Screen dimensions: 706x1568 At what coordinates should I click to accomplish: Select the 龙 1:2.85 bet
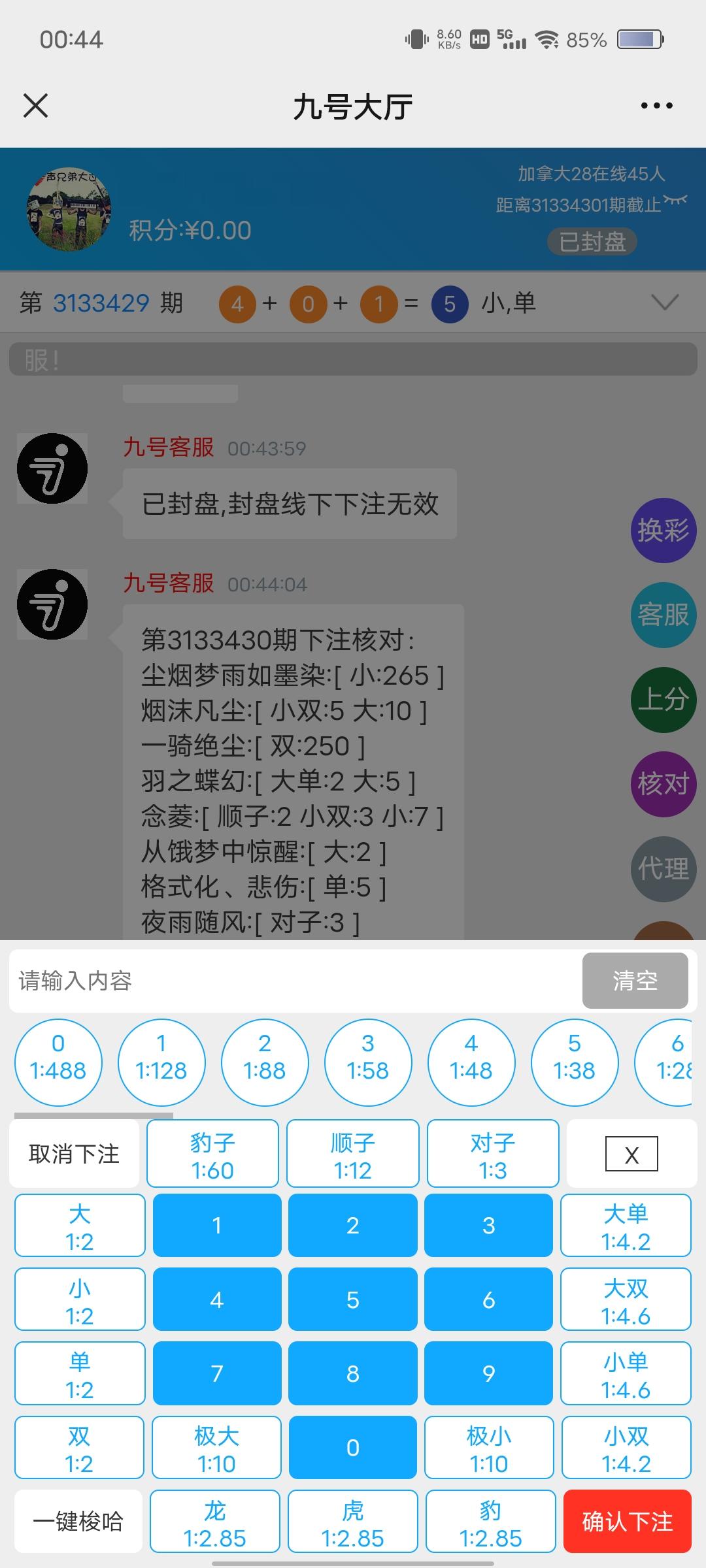pos(216,1522)
